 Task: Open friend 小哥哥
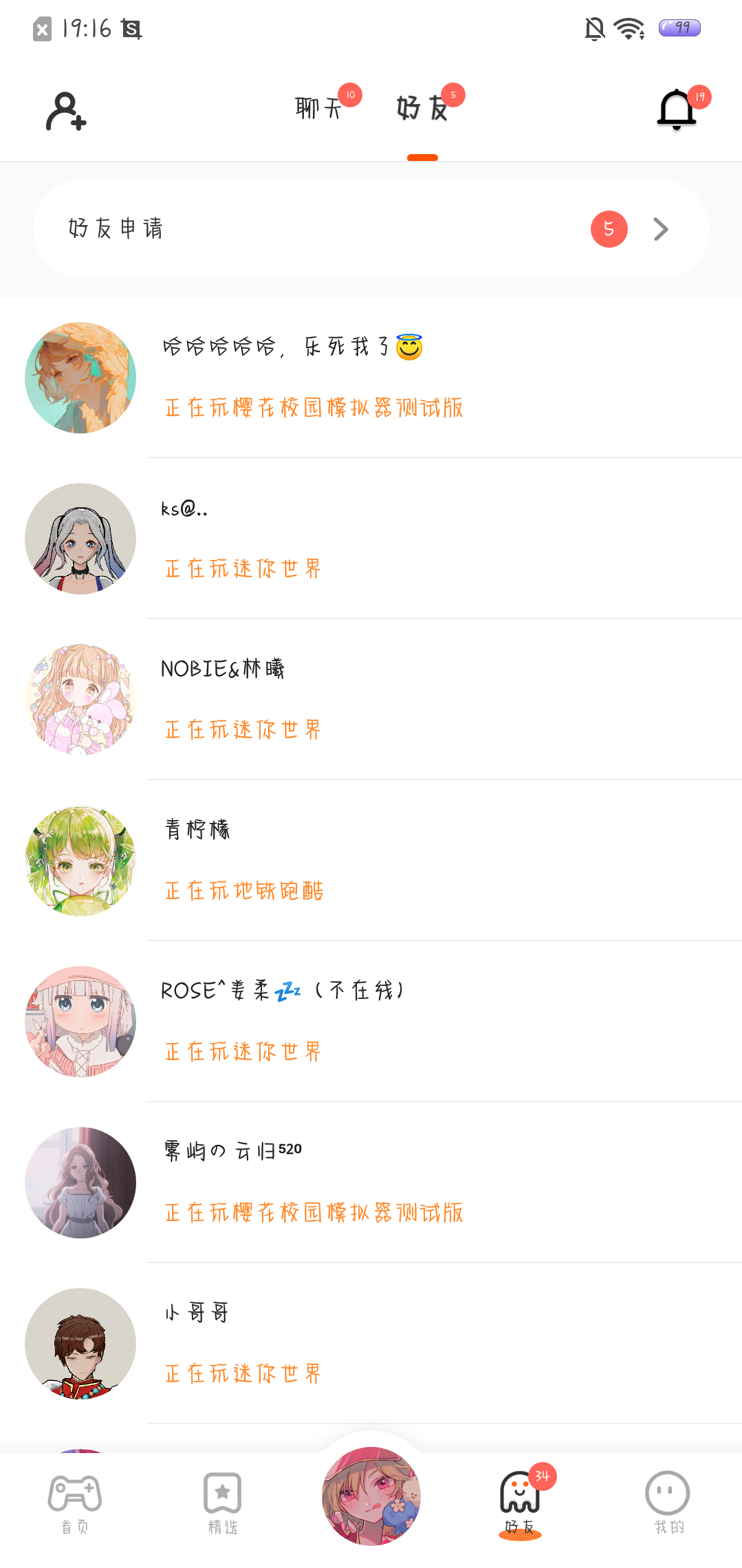pyautogui.click(x=371, y=1344)
